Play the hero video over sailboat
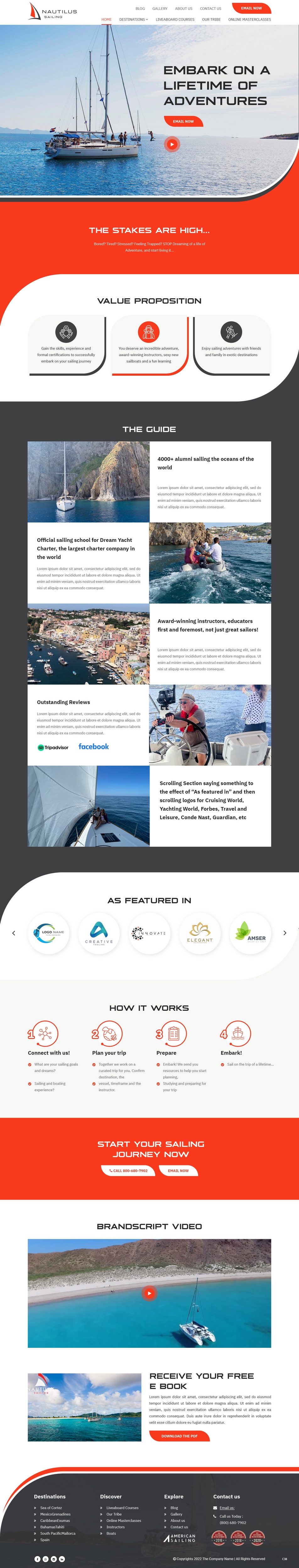 (x=172, y=144)
